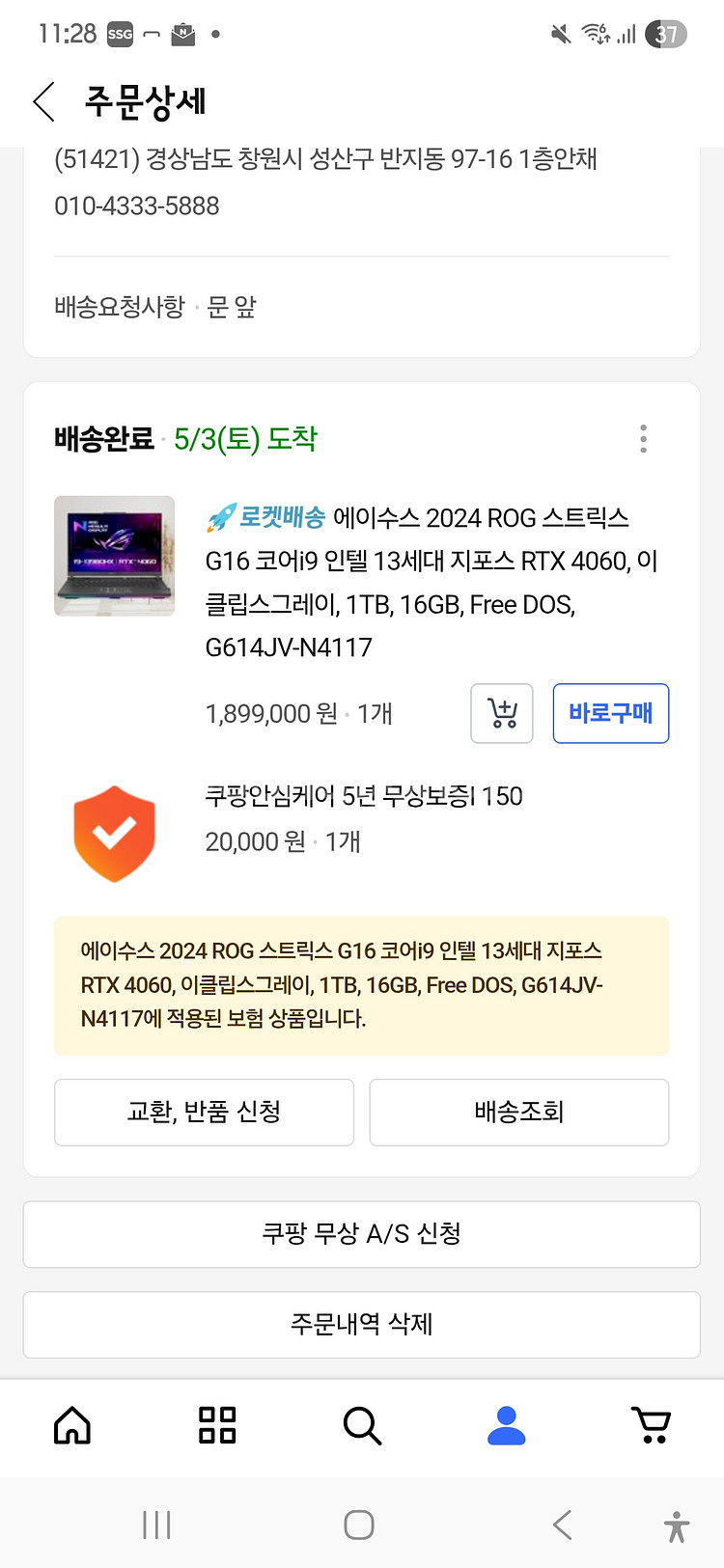Apply for 쿠팡 무상 A/S 신청

(x=361, y=1234)
